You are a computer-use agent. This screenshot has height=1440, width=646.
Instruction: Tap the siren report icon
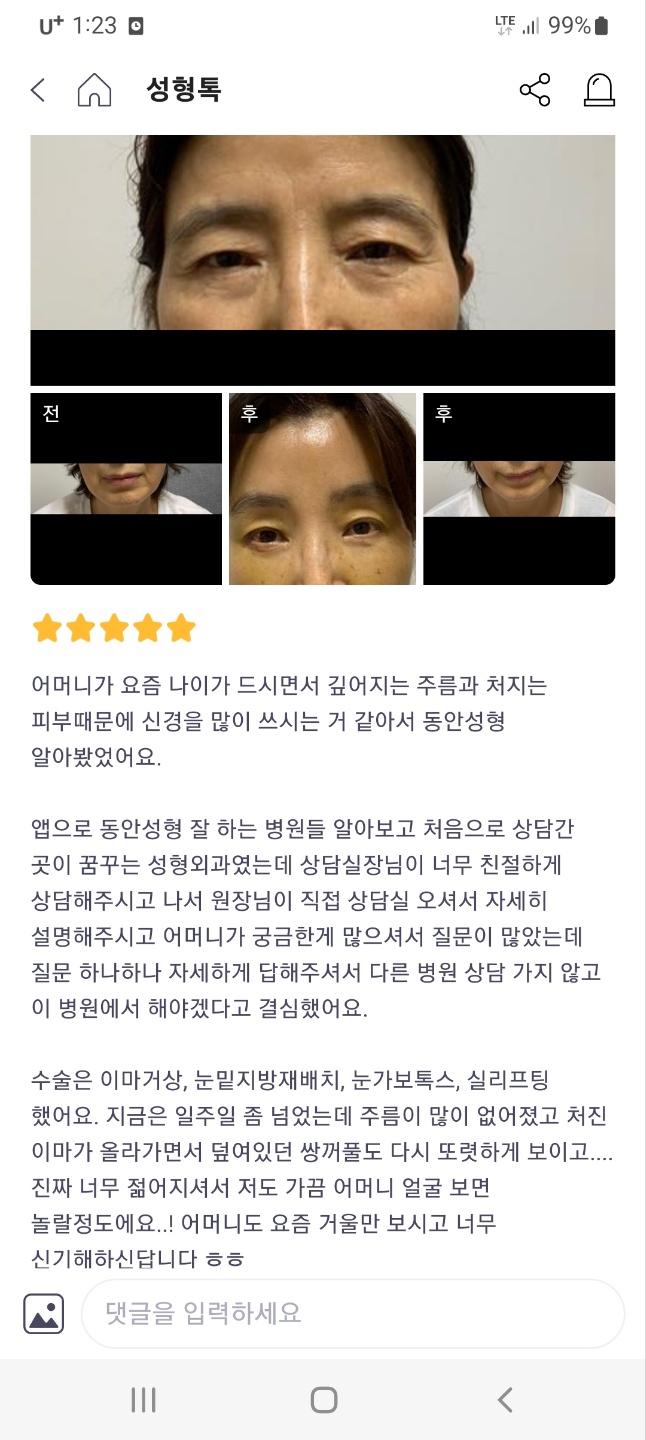point(599,90)
